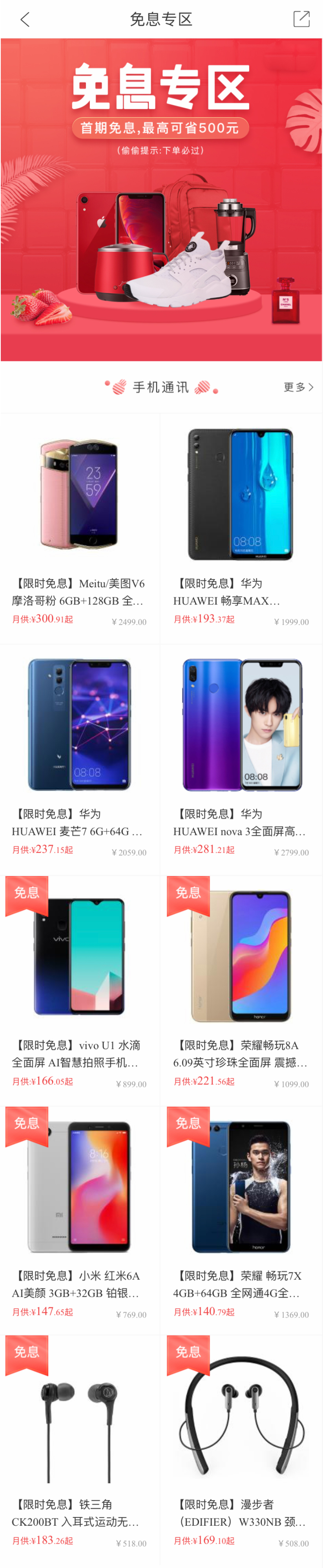This screenshot has height=1568, width=323.
Task: Go back from the 免息专区 page
Action: 24,20
